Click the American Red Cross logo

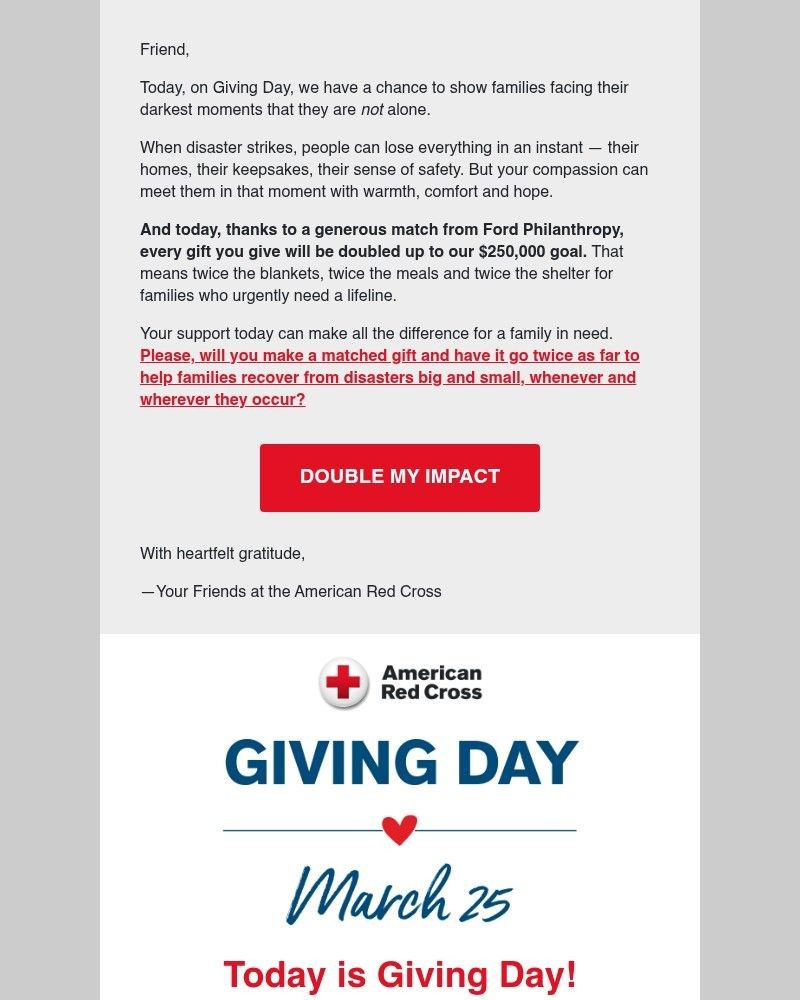pos(400,683)
